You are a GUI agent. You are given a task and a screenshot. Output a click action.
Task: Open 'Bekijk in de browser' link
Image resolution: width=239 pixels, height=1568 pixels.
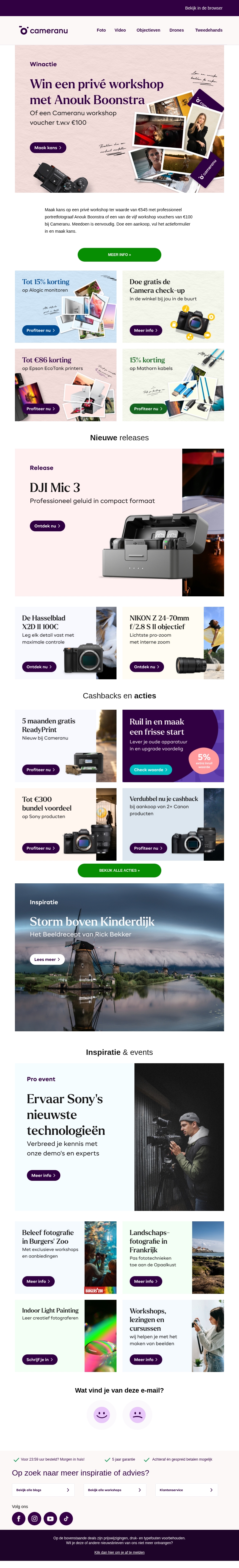pyautogui.click(x=204, y=8)
